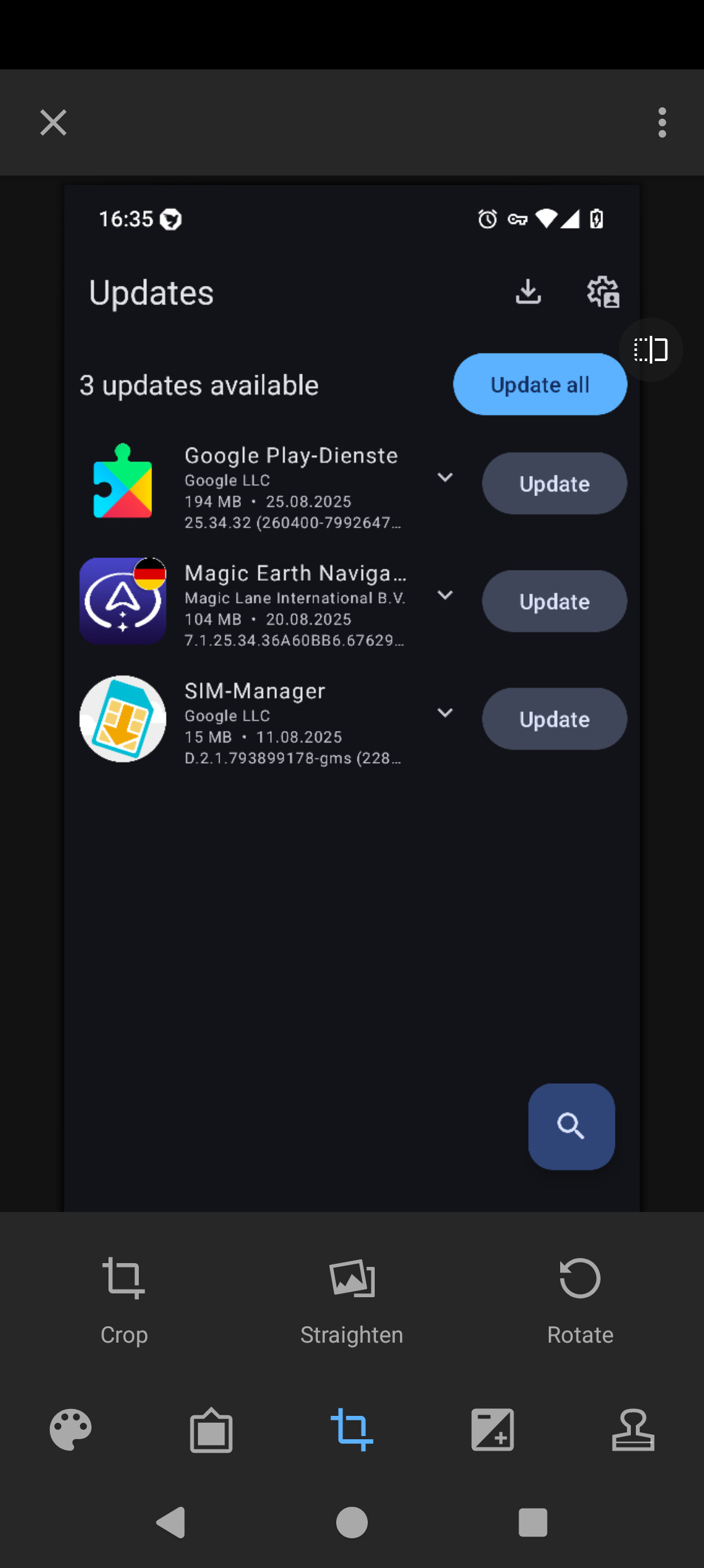Tap the compare split-view icon
This screenshot has height=1568, width=704.
pos(650,350)
